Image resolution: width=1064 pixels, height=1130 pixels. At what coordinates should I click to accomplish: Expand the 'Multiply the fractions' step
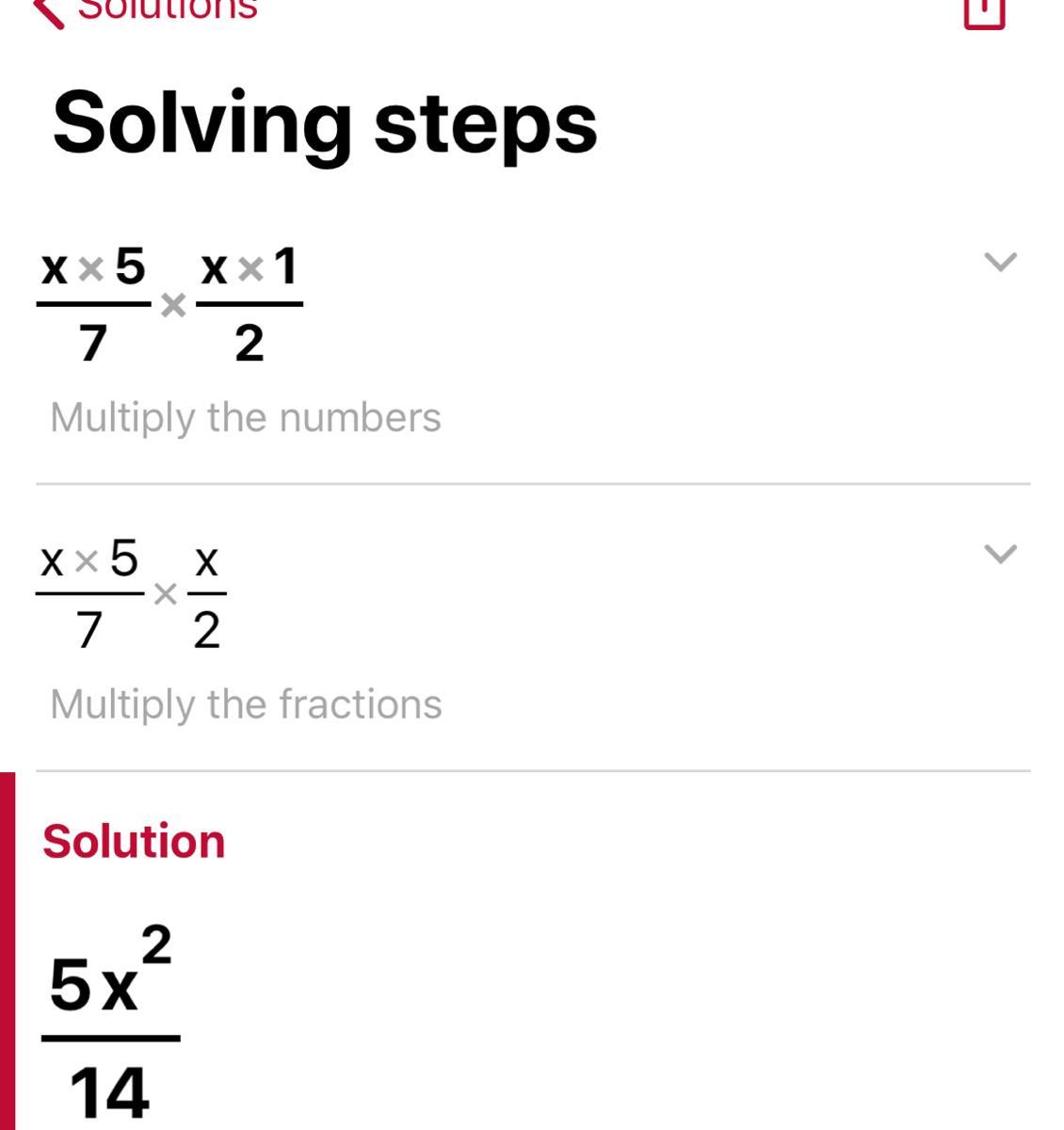coord(1000,554)
